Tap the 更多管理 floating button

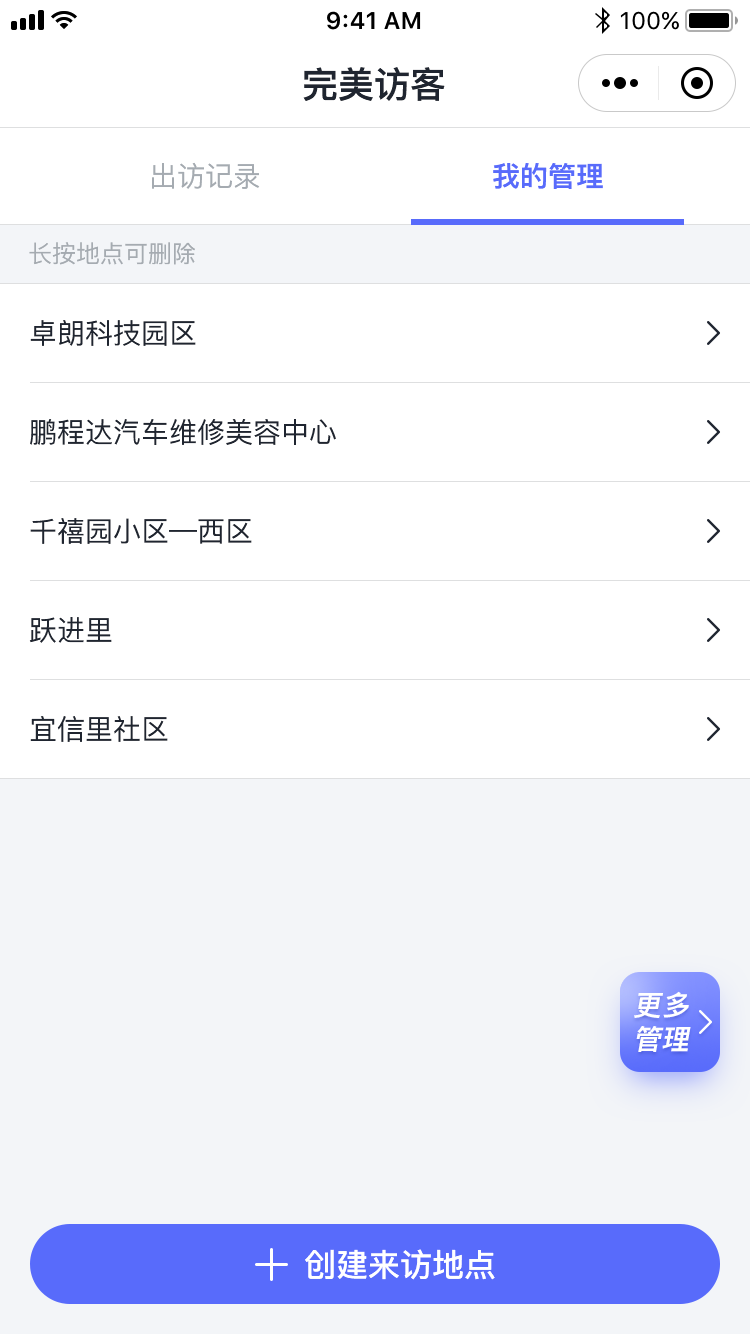[x=670, y=1022]
